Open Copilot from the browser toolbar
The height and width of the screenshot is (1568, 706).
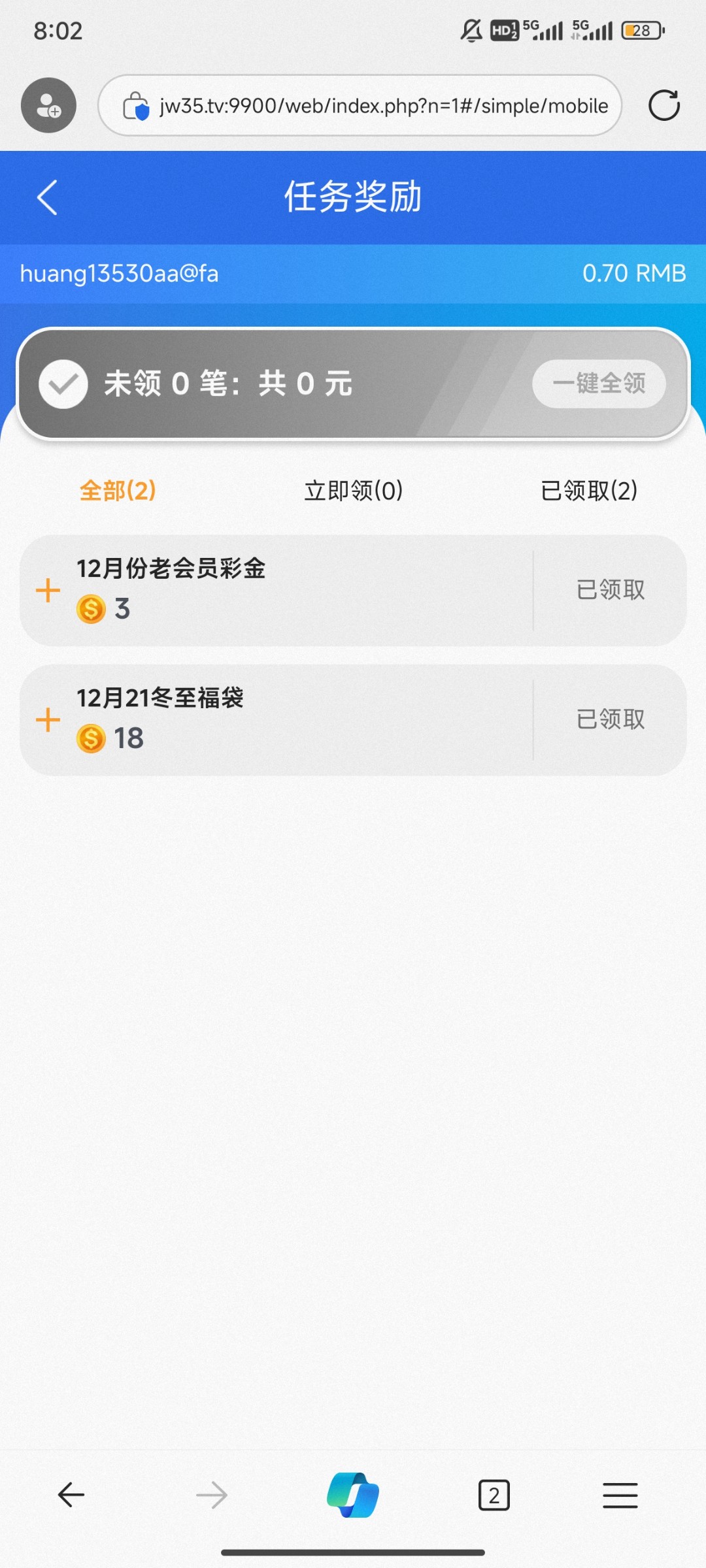[x=353, y=1495]
